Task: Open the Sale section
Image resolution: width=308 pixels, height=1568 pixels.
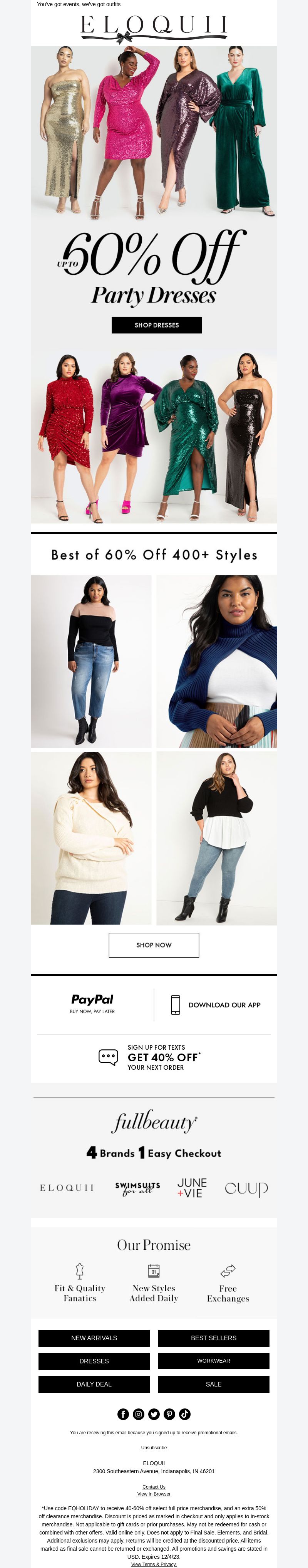Action: coord(214,1384)
